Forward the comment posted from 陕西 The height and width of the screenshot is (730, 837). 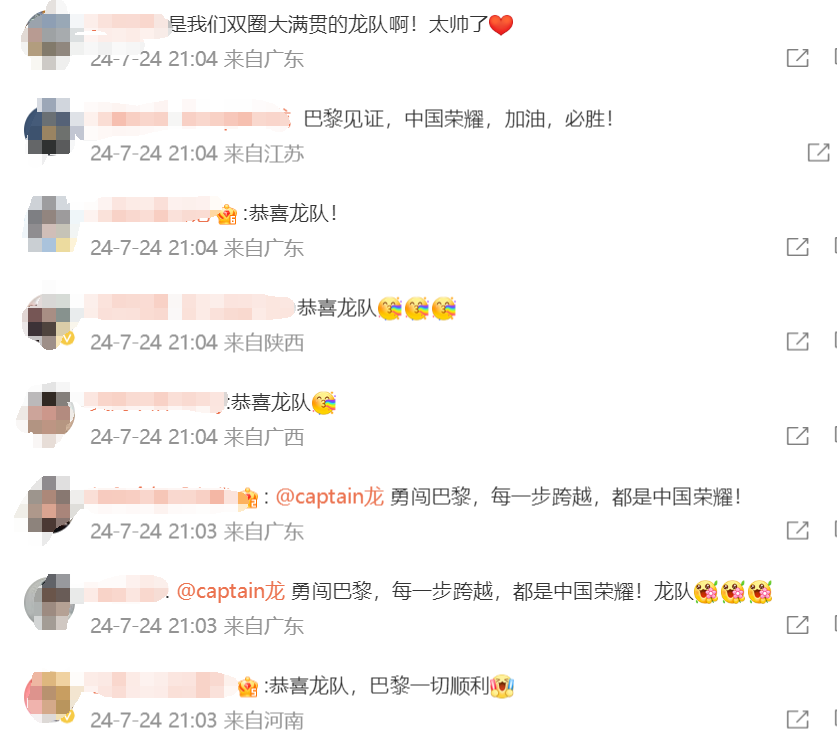[x=797, y=341]
